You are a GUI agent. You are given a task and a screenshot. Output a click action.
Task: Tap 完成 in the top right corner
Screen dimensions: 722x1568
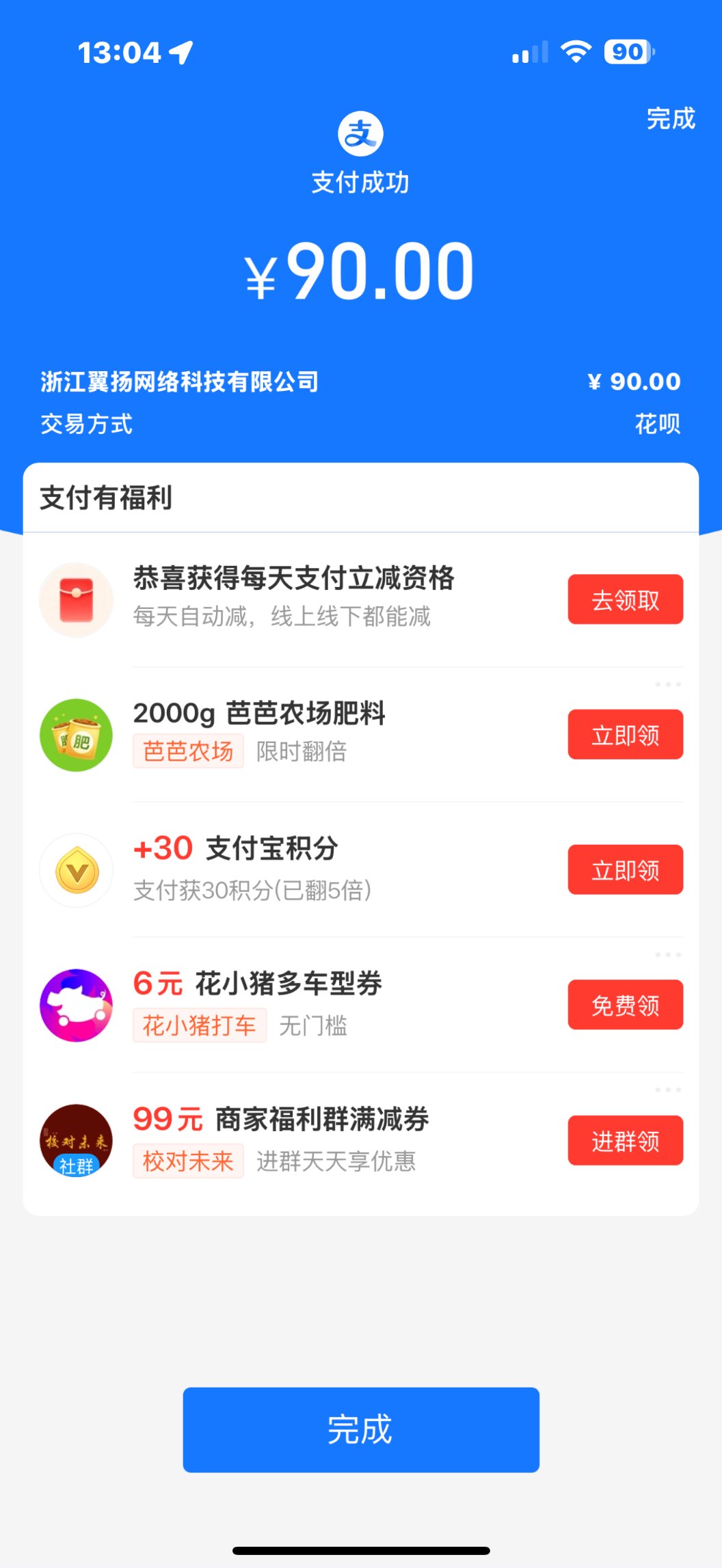point(670,119)
